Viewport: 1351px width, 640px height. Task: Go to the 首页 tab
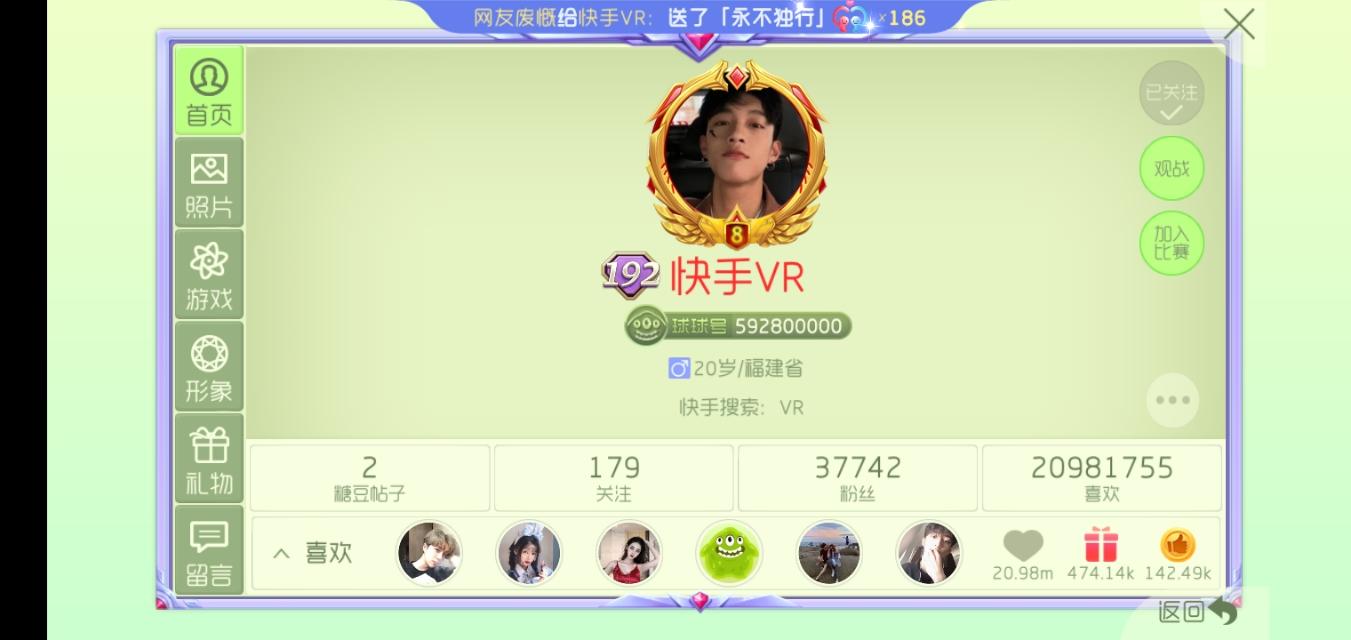point(209,91)
